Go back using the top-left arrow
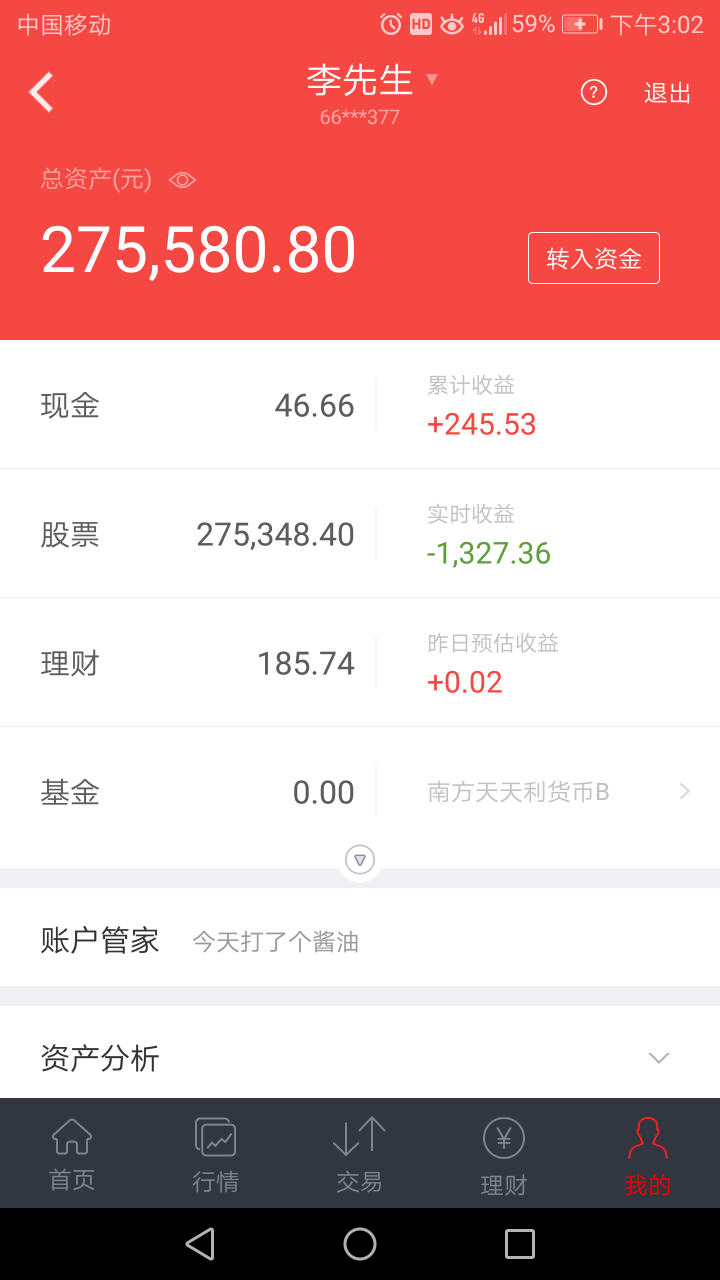Image resolution: width=720 pixels, height=1280 pixels. tap(41, 92)
